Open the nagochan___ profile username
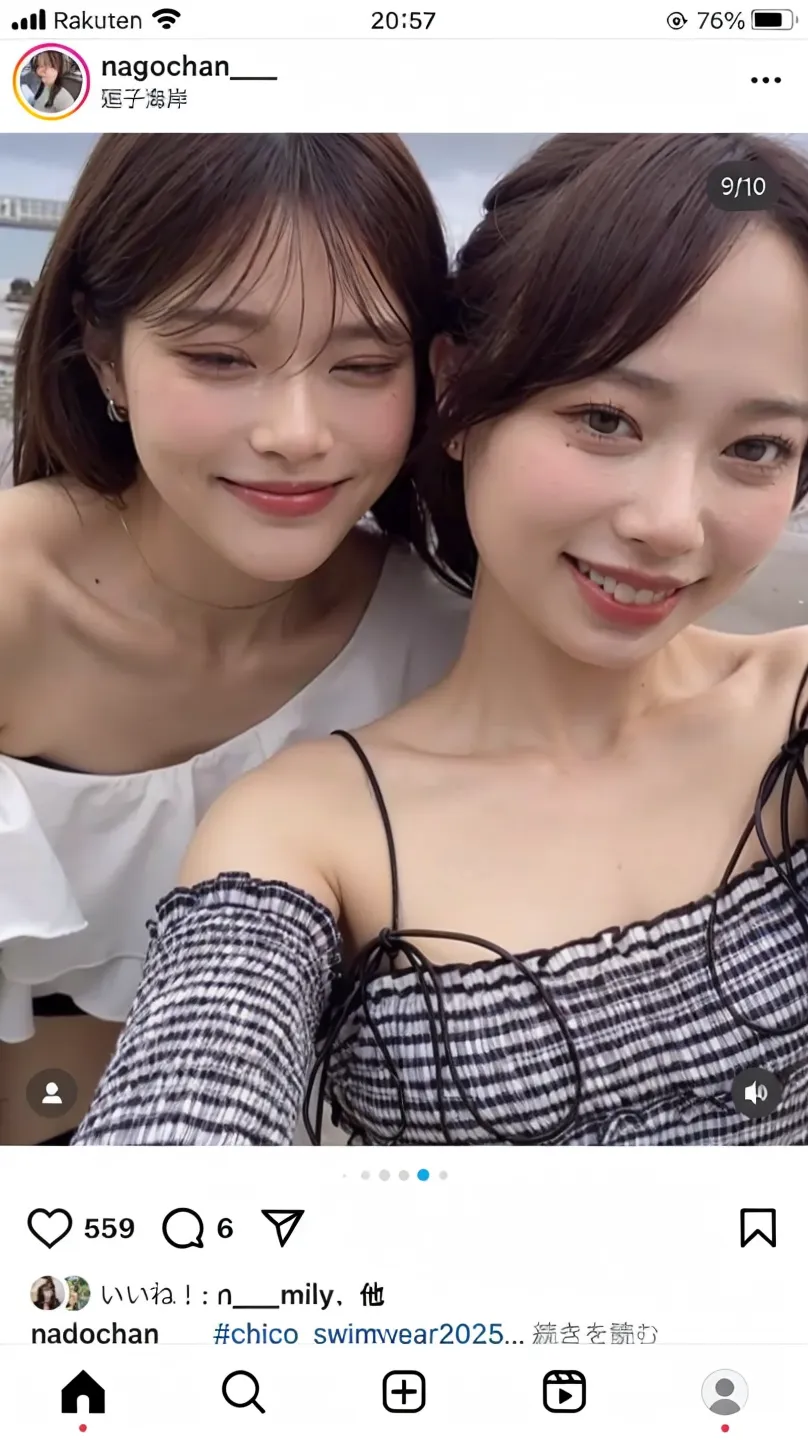808x1440 pixels. (188, 67)
